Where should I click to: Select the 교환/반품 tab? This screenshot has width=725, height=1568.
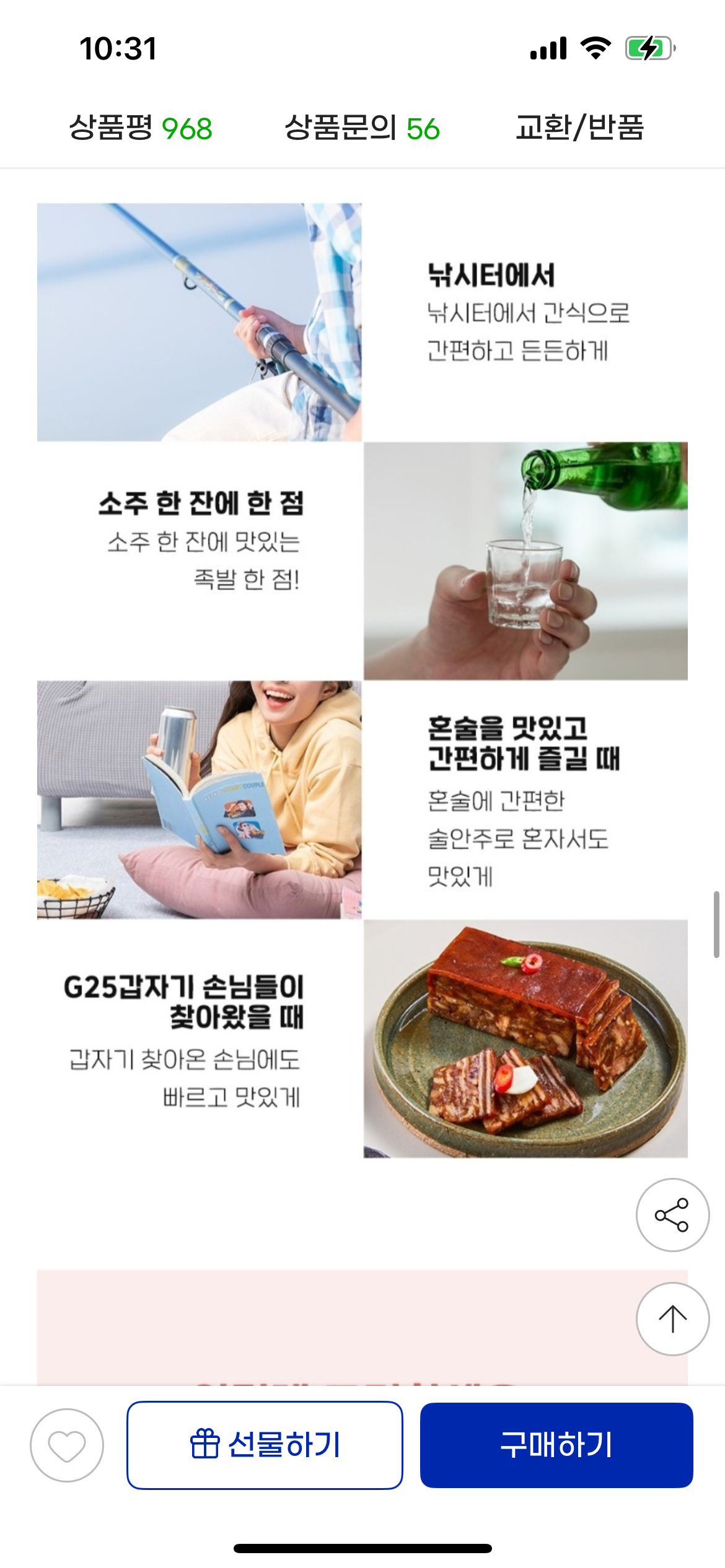(579, 128)
